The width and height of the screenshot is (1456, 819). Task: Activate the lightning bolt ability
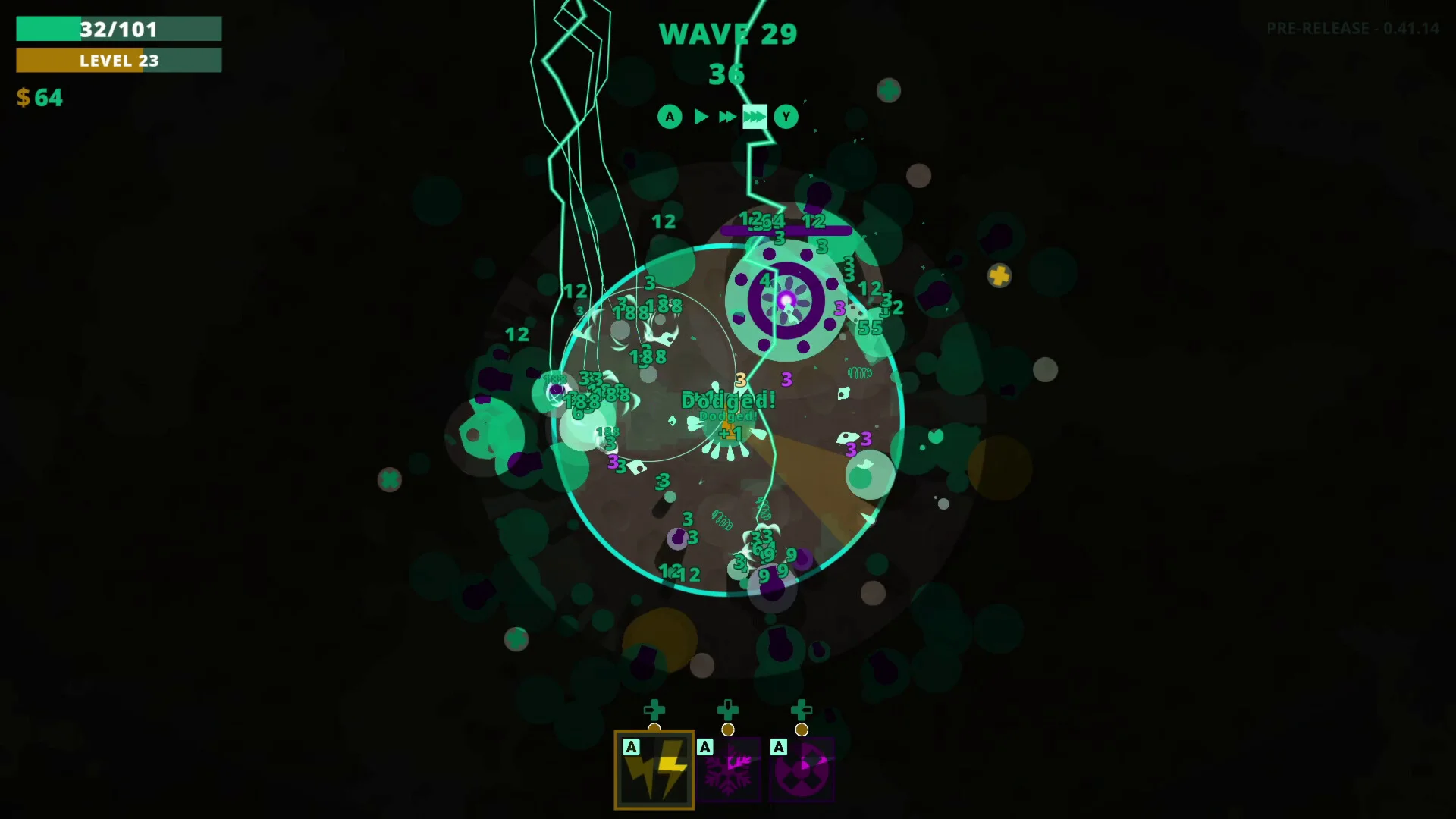coord(654,770)
